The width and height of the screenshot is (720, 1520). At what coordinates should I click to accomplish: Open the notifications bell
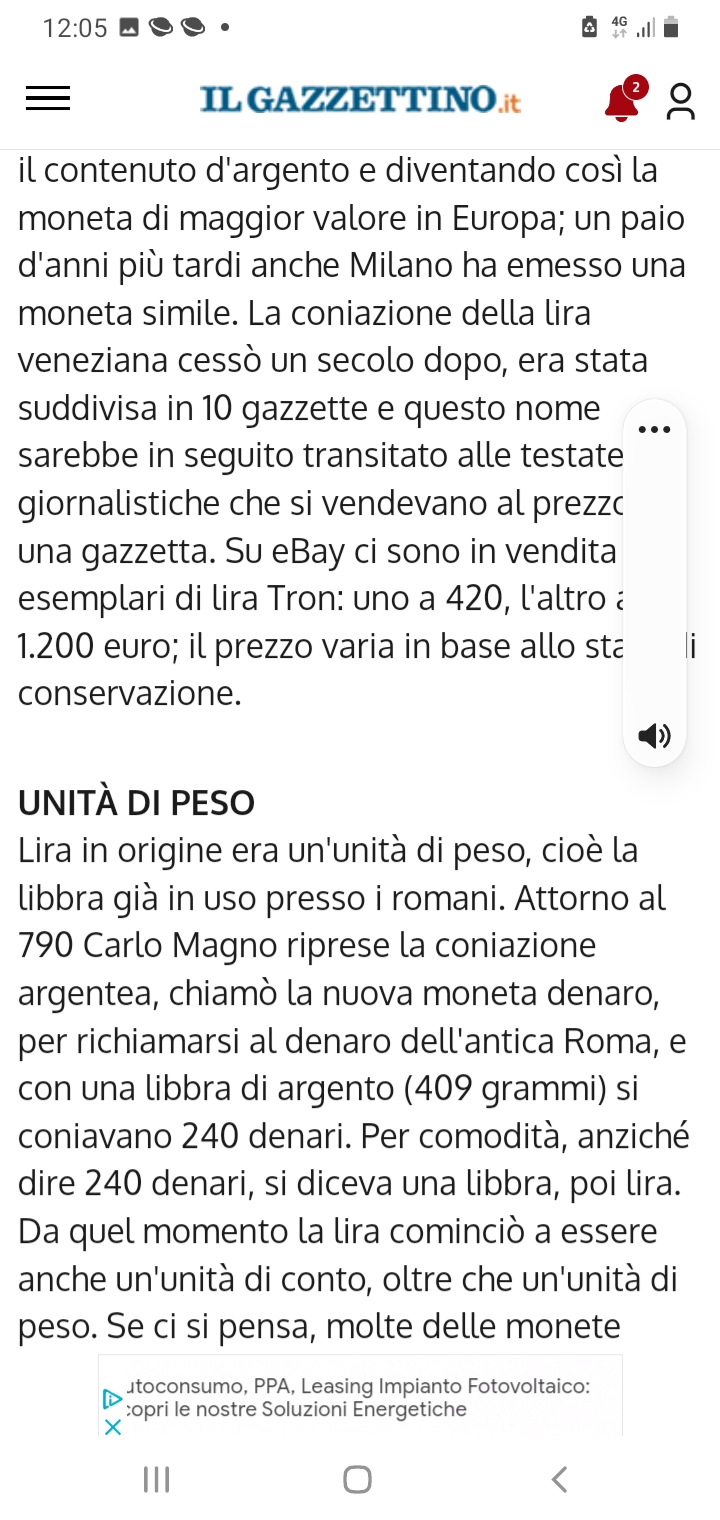pyautogui.click(x=624, y=100)
